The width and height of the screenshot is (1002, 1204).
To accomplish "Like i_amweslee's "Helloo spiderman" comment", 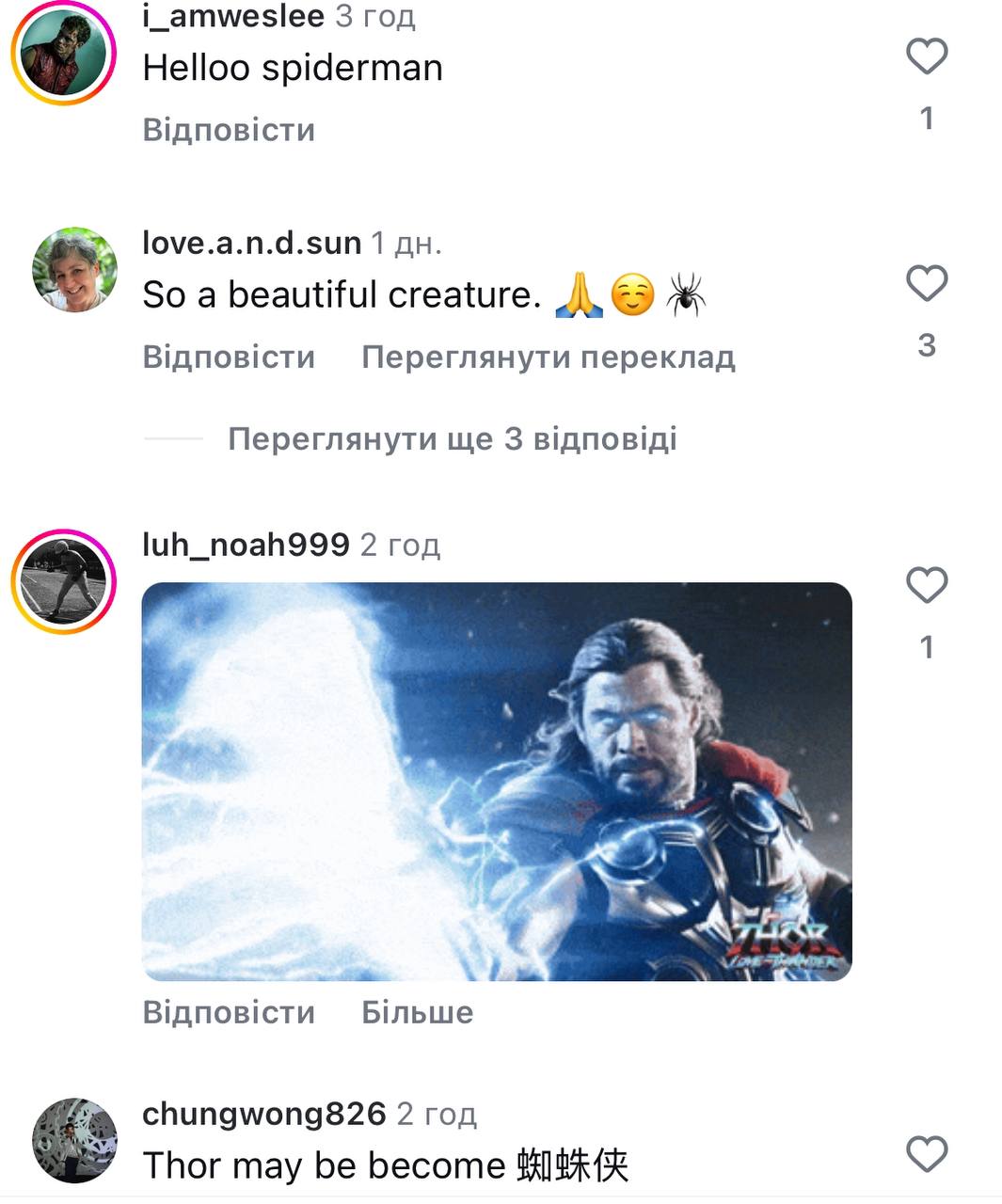I will tap(926, 56).
